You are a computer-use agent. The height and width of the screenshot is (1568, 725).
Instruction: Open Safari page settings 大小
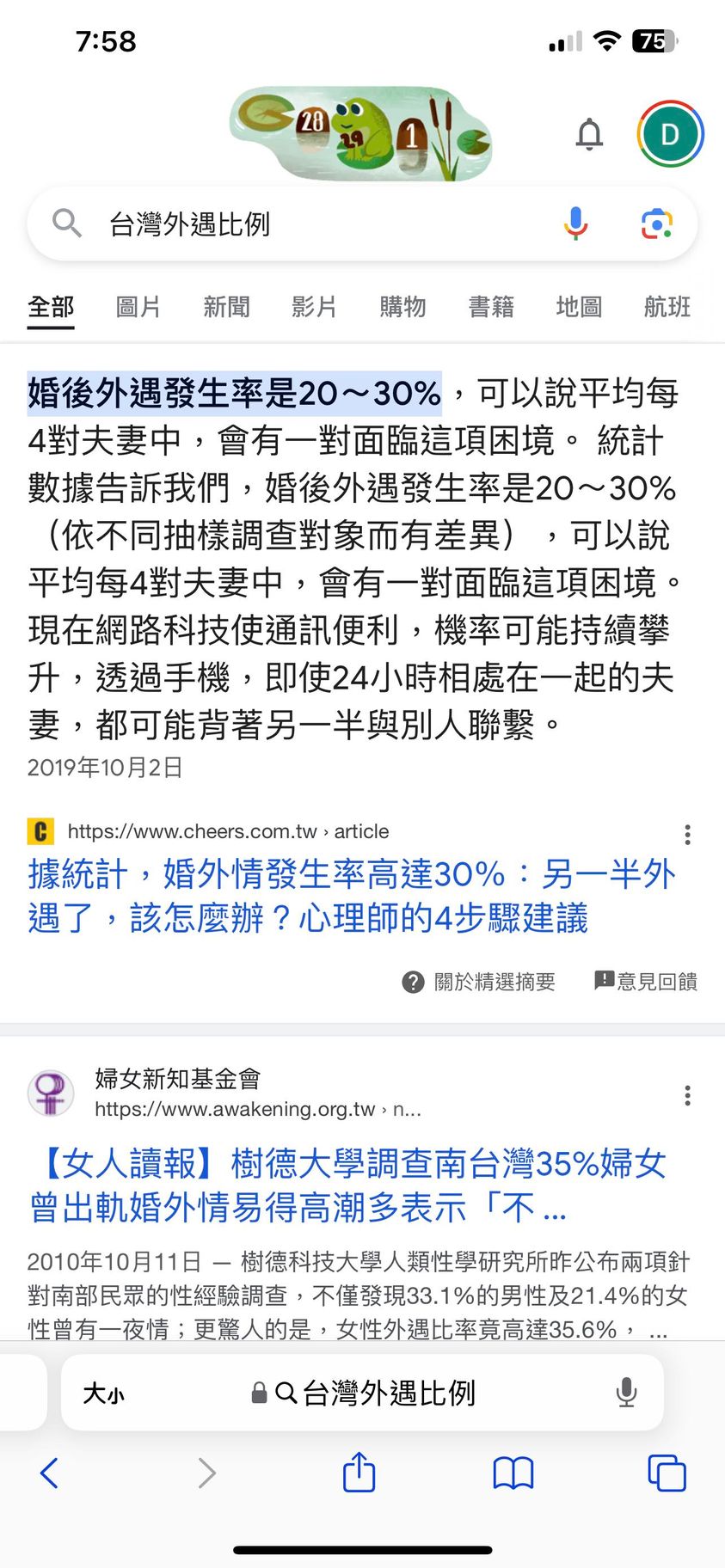(103, 1393)
